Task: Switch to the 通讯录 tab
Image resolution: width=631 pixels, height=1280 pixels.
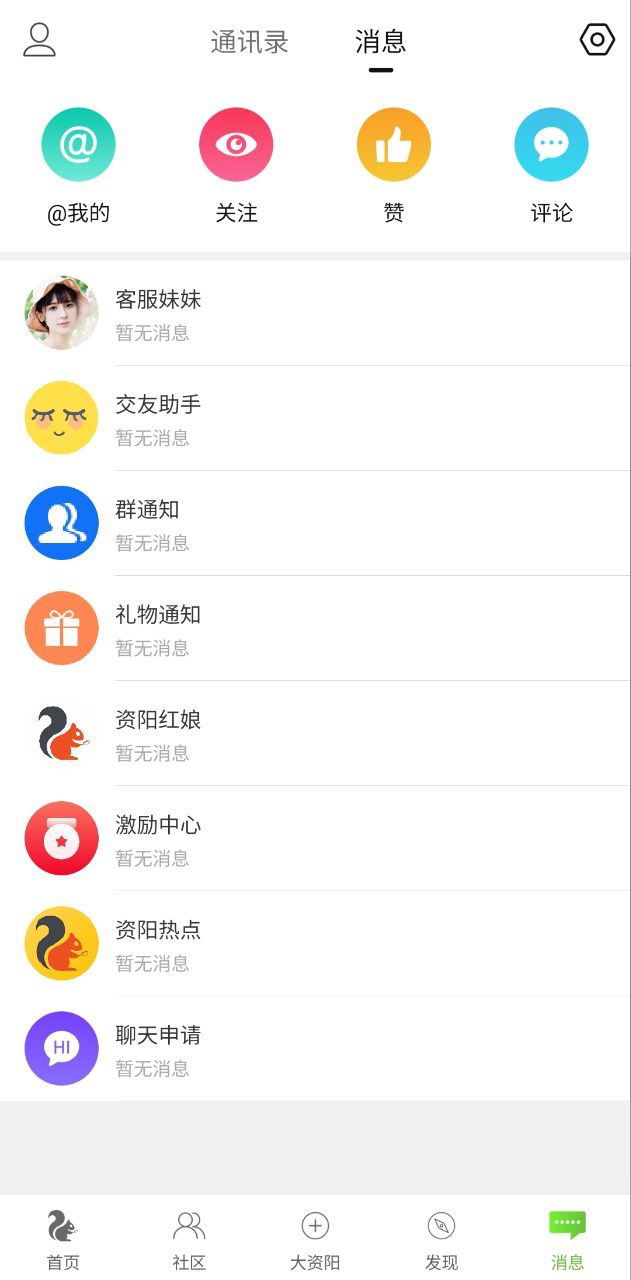Action: coord(249,42)
